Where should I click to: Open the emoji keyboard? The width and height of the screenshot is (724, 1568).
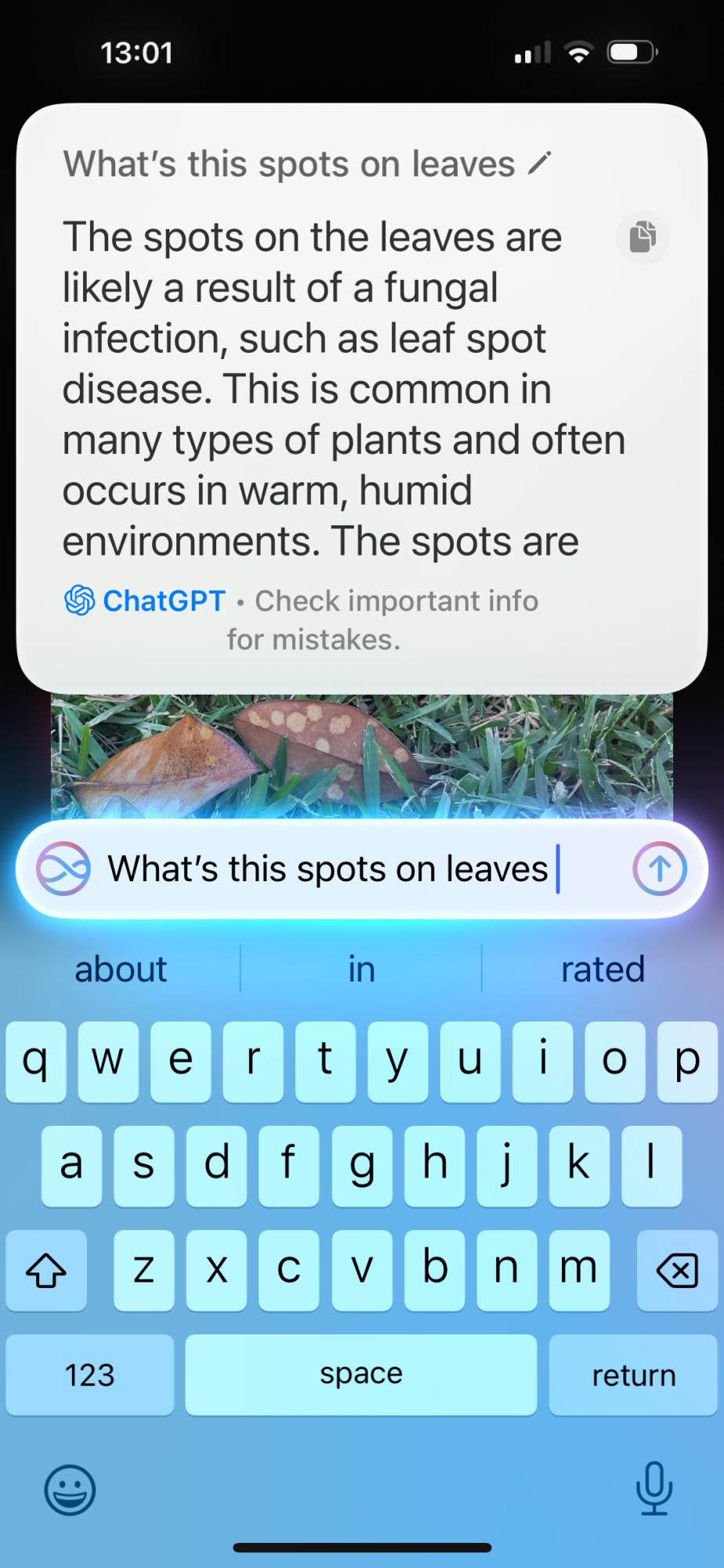click(x=70, y=1490)
